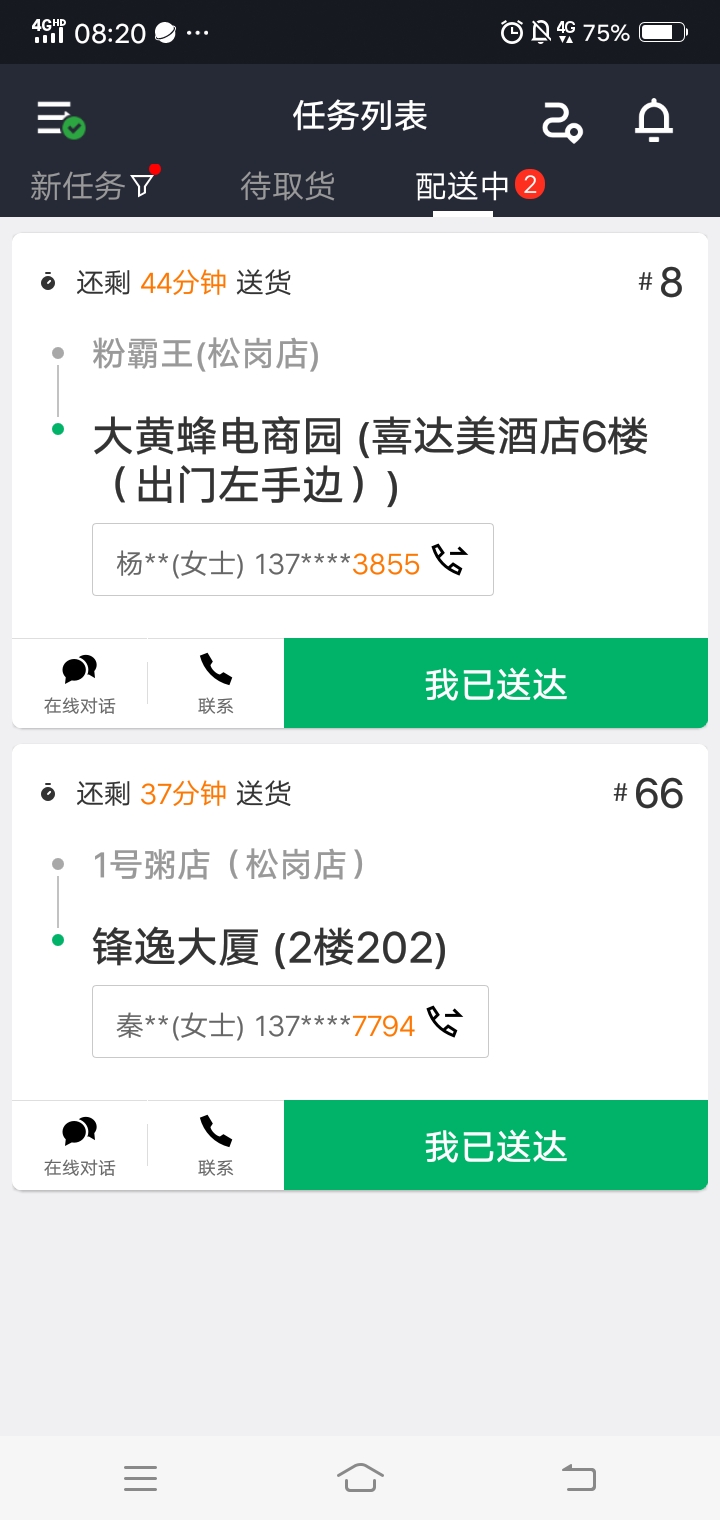Tap 联系 phone icon for order #66

[x=215, y=1143]
